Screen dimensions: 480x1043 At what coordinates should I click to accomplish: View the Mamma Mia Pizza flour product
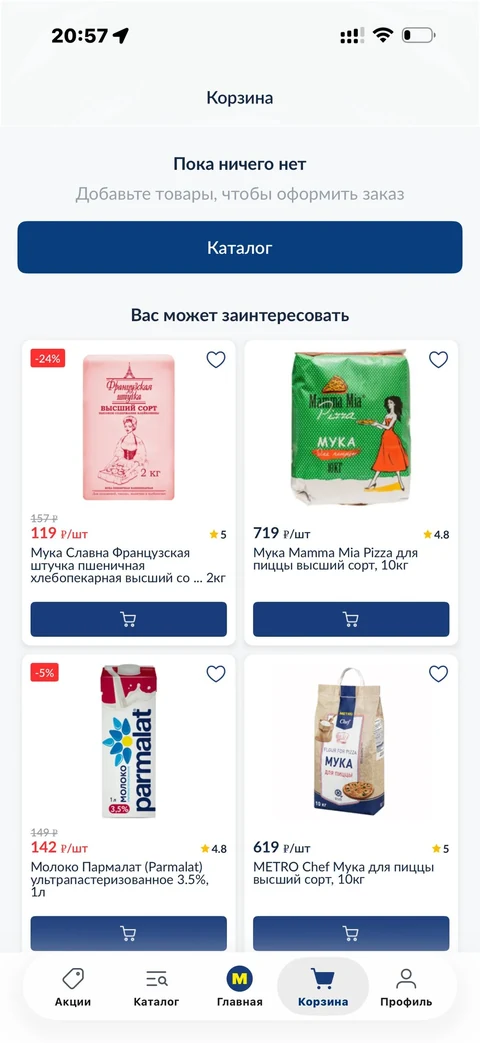[x=351, y=427]
